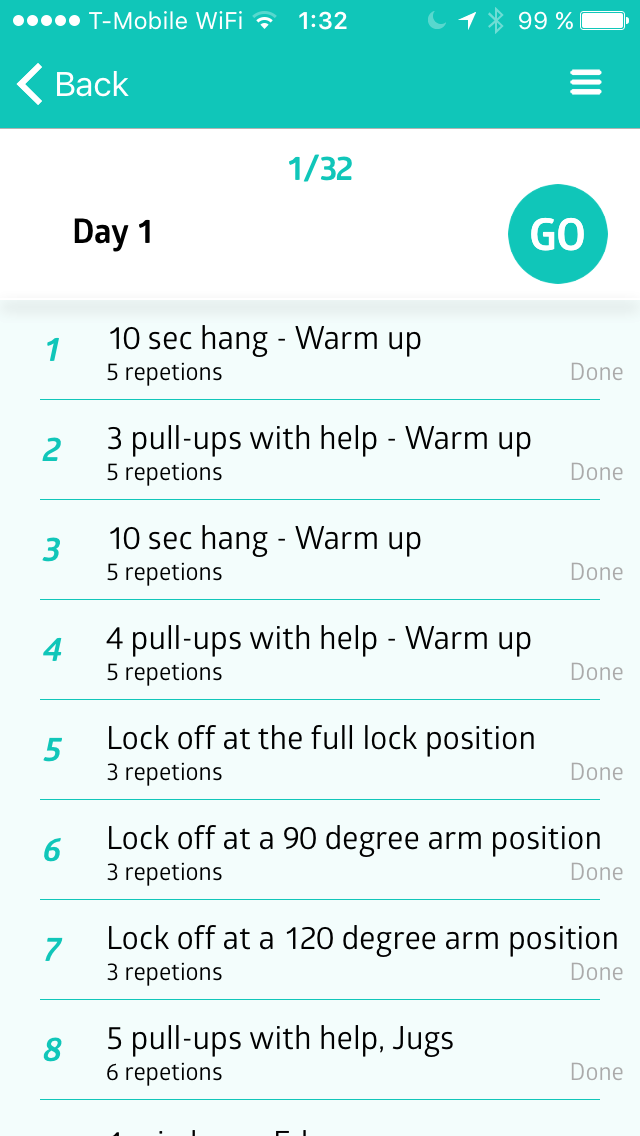The width and height of the screenshot is (640, 1136).
Task: Open exercise 3, 10 sec hang warm up
Action: coord(320,550)
